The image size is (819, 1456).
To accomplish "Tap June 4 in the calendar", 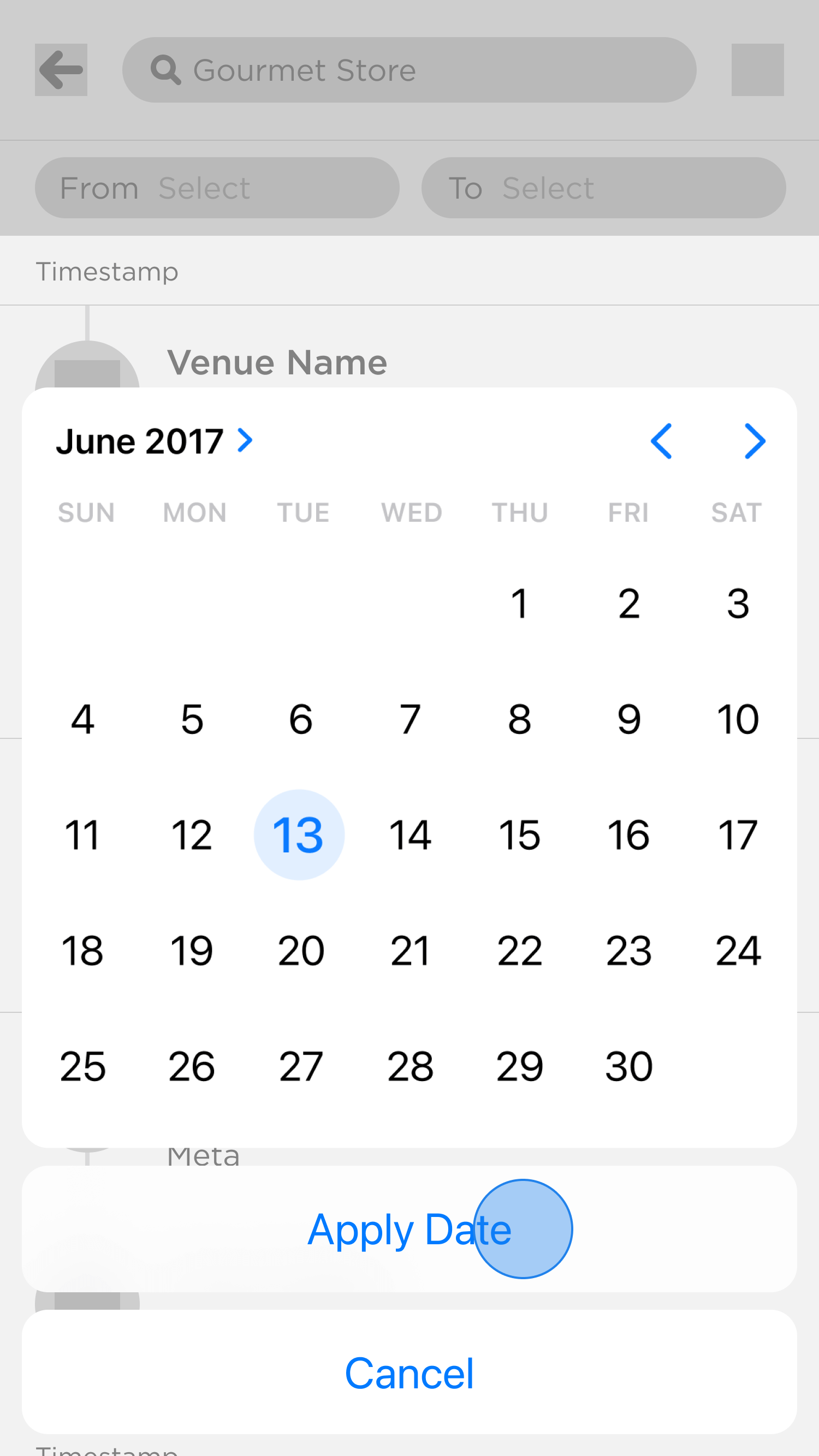I will [x=82, y=719].
